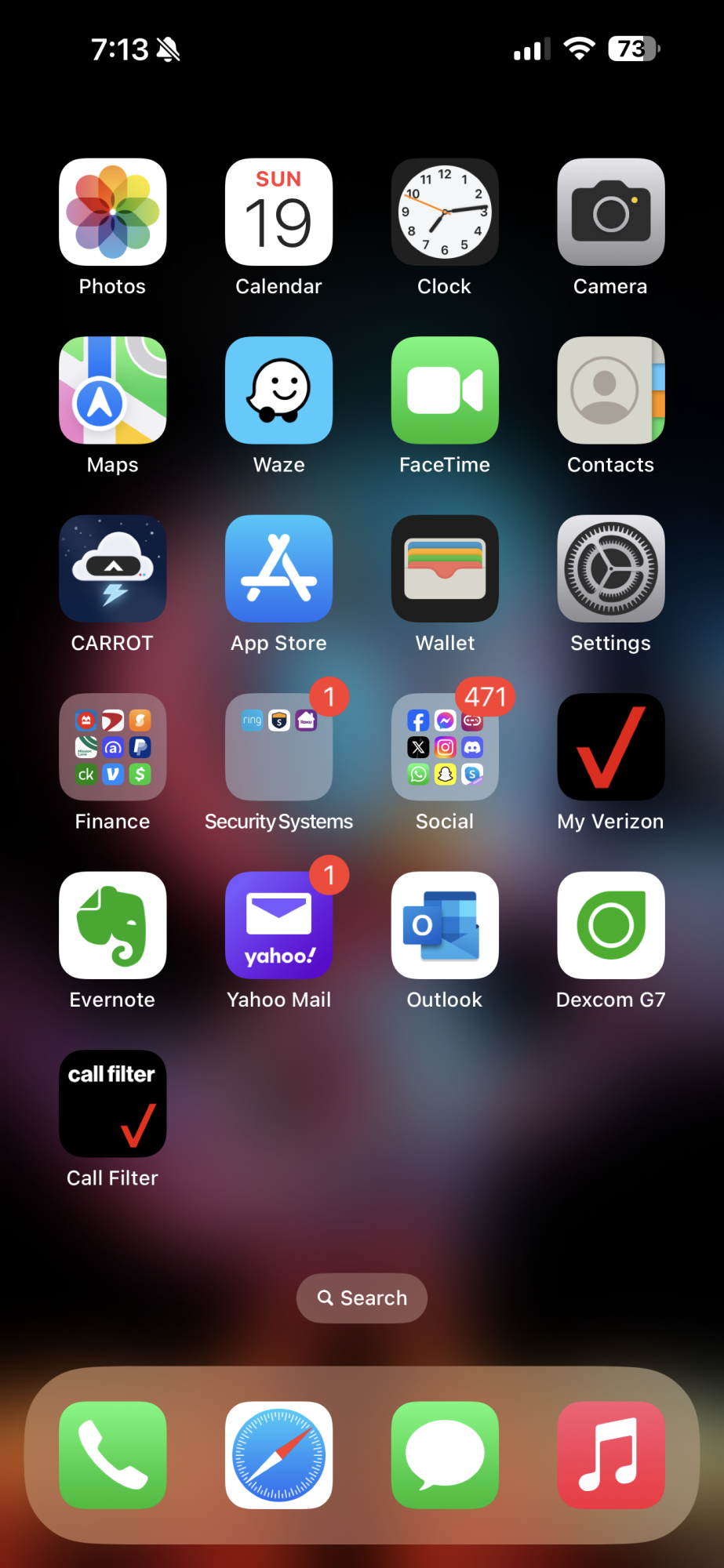724x1568 pixels.
Task: Open the Wallet app
Action: pyautogui.click(x=445, y=568)
